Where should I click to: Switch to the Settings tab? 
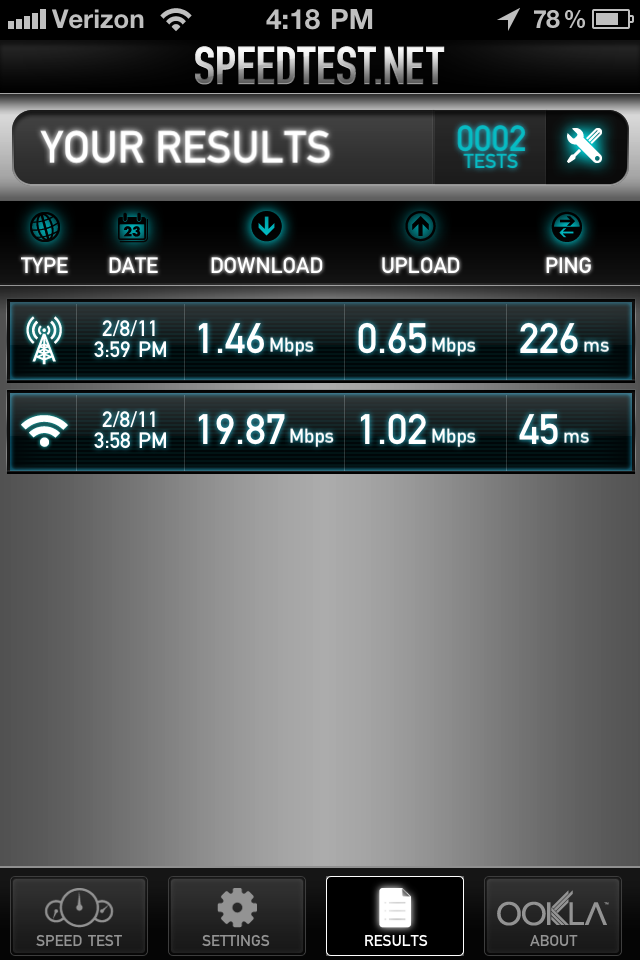pyautogui.click(x=236, y=916)
